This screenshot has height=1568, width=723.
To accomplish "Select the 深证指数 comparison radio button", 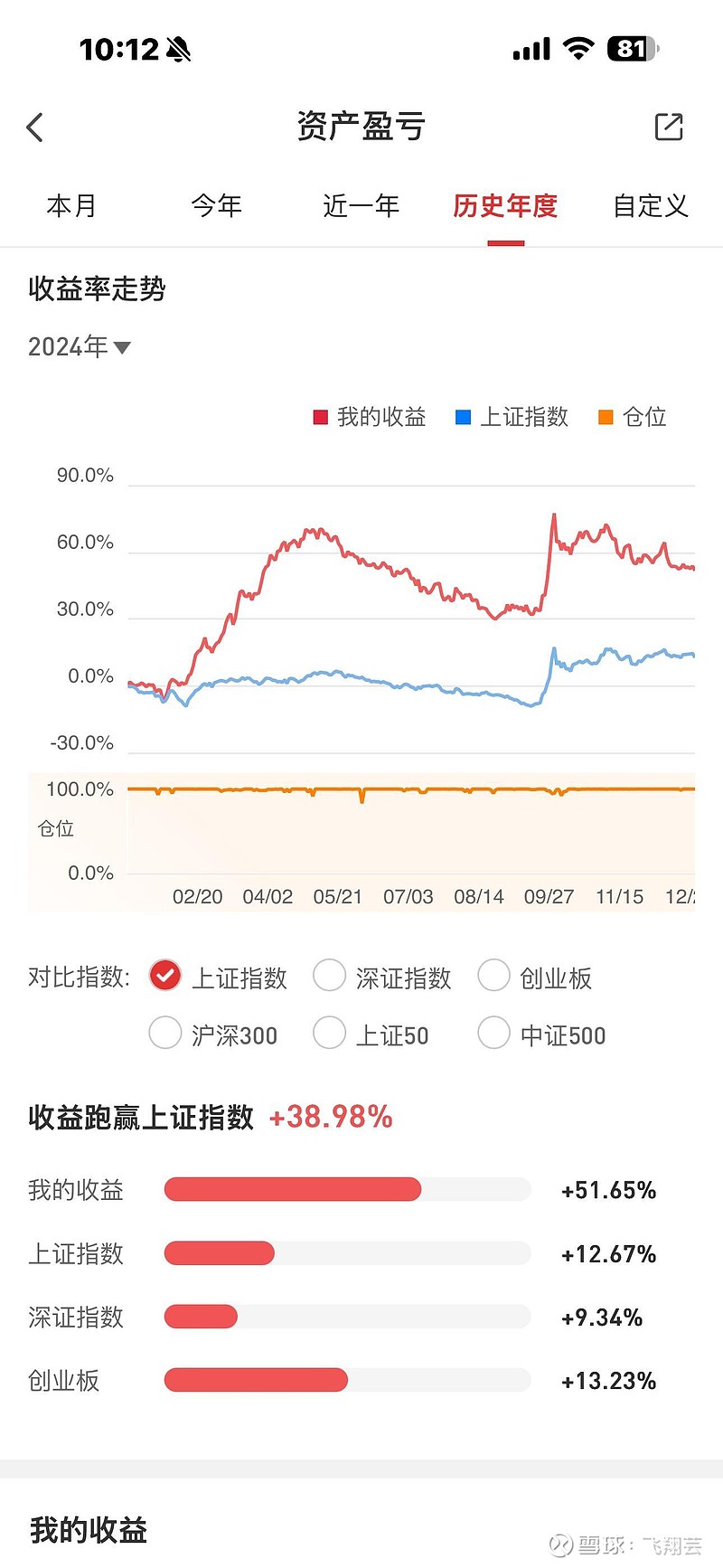I will tap(329, 976).
